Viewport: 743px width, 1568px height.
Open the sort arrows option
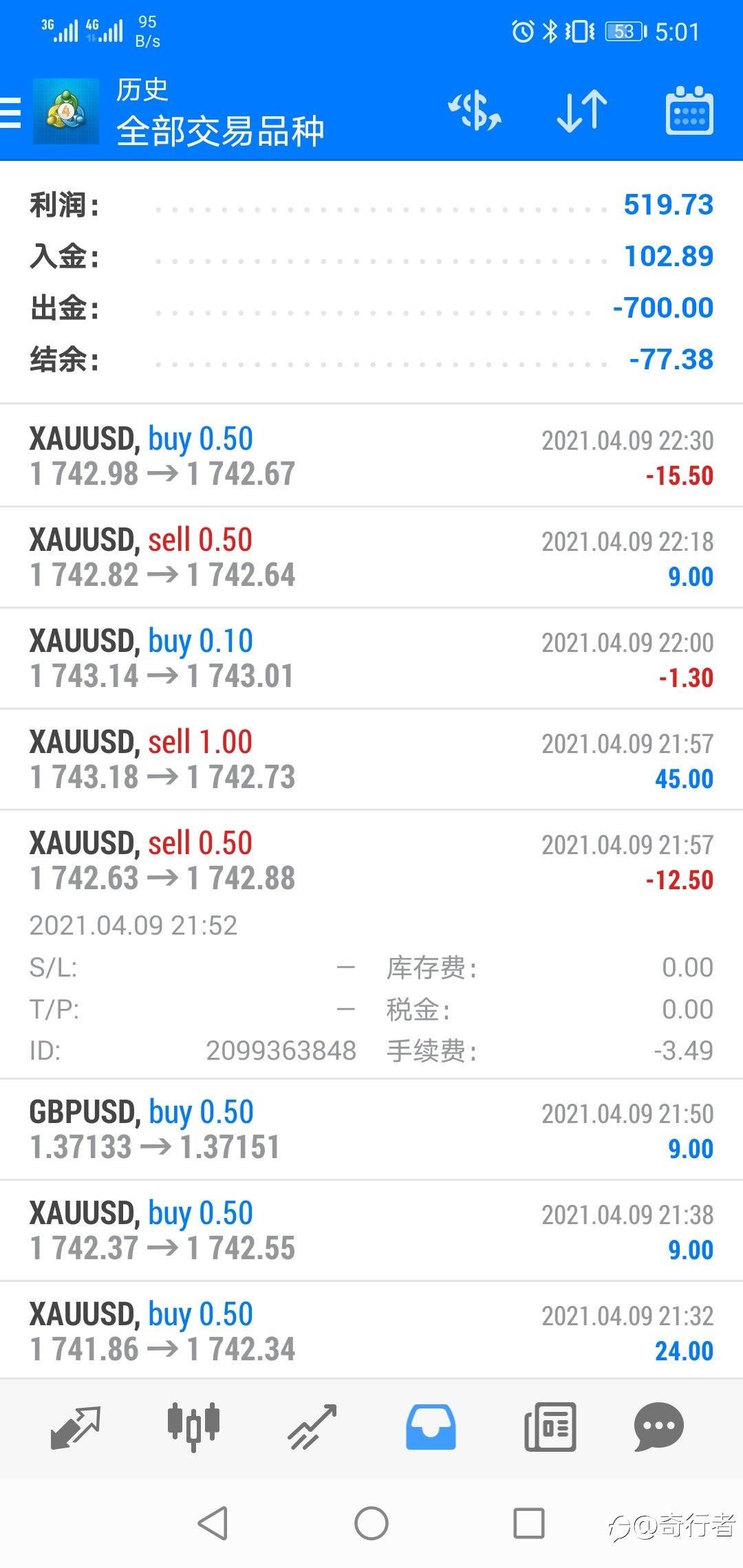582,111
